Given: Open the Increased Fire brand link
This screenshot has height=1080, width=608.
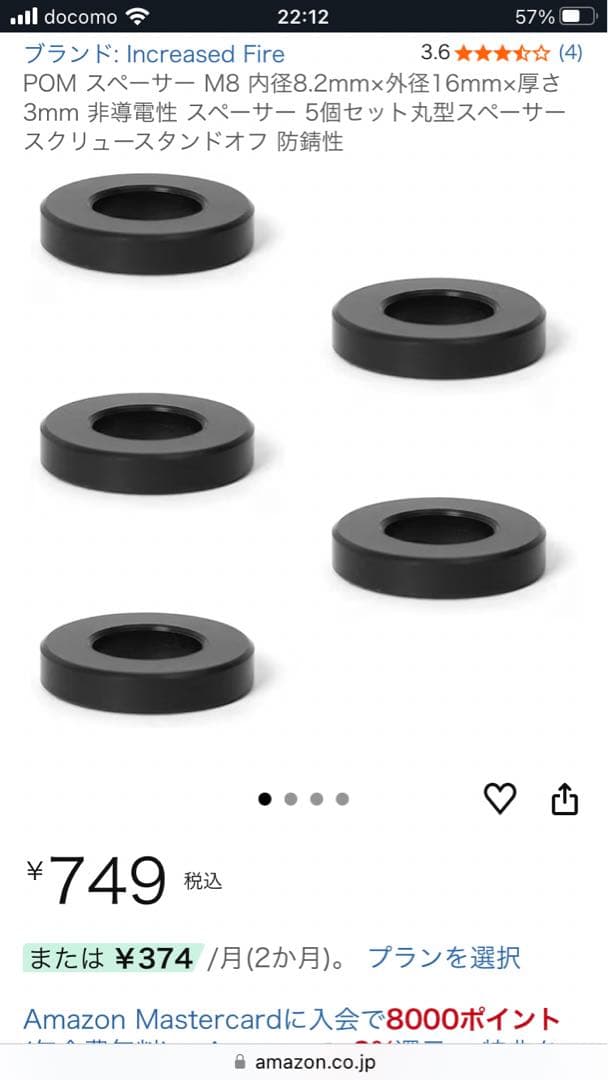Looking at the screenshot, I should (154, 54).
